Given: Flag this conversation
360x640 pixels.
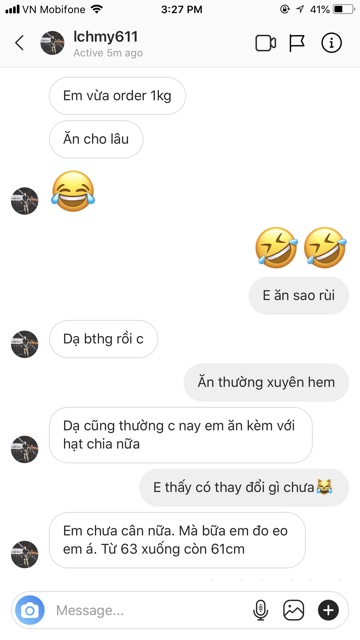Looking at the screenshot, I should click(297, 43).
